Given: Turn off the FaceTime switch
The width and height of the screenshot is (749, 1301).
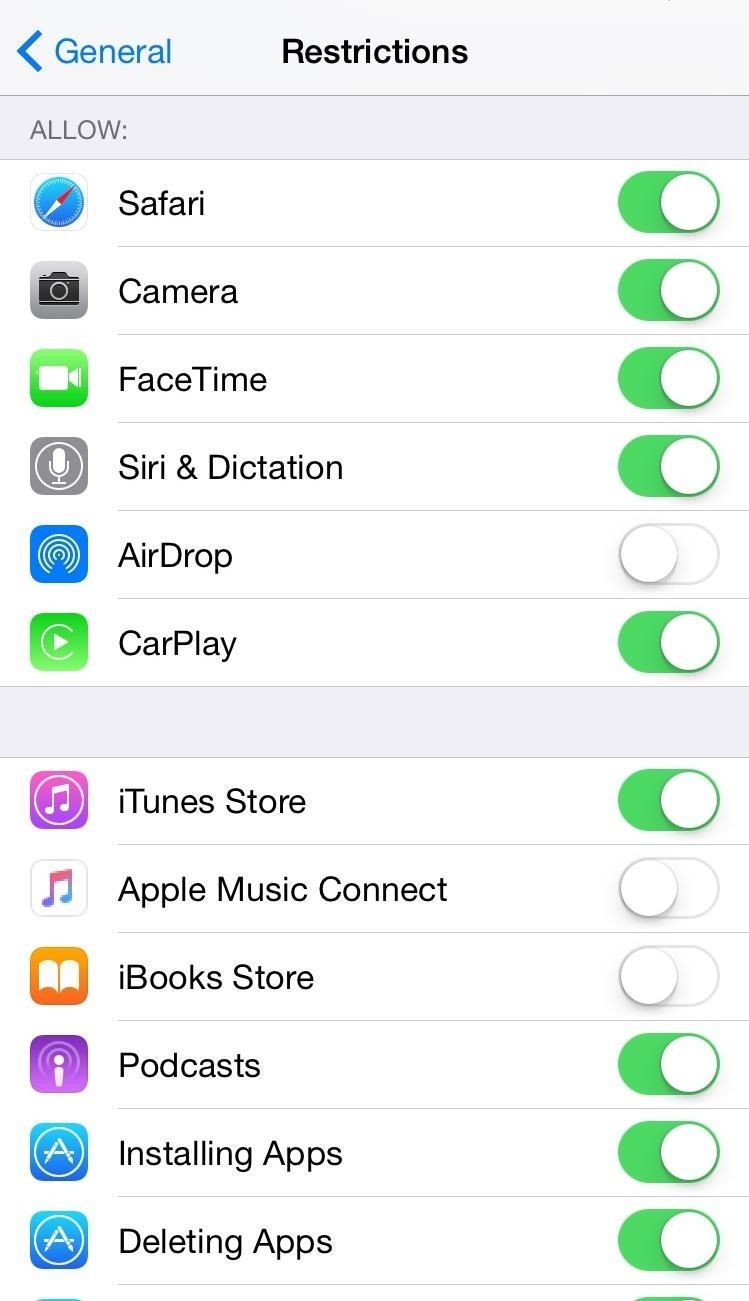Looking at the screenshot, I should pyautogui.click(x=668, y=378).
